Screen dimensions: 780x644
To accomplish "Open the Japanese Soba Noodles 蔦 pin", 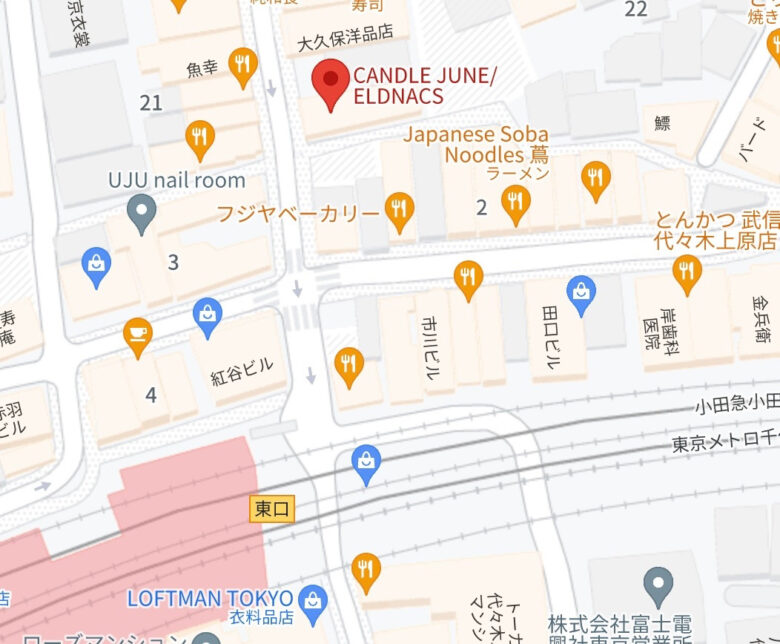I will (x=516, y=203).
